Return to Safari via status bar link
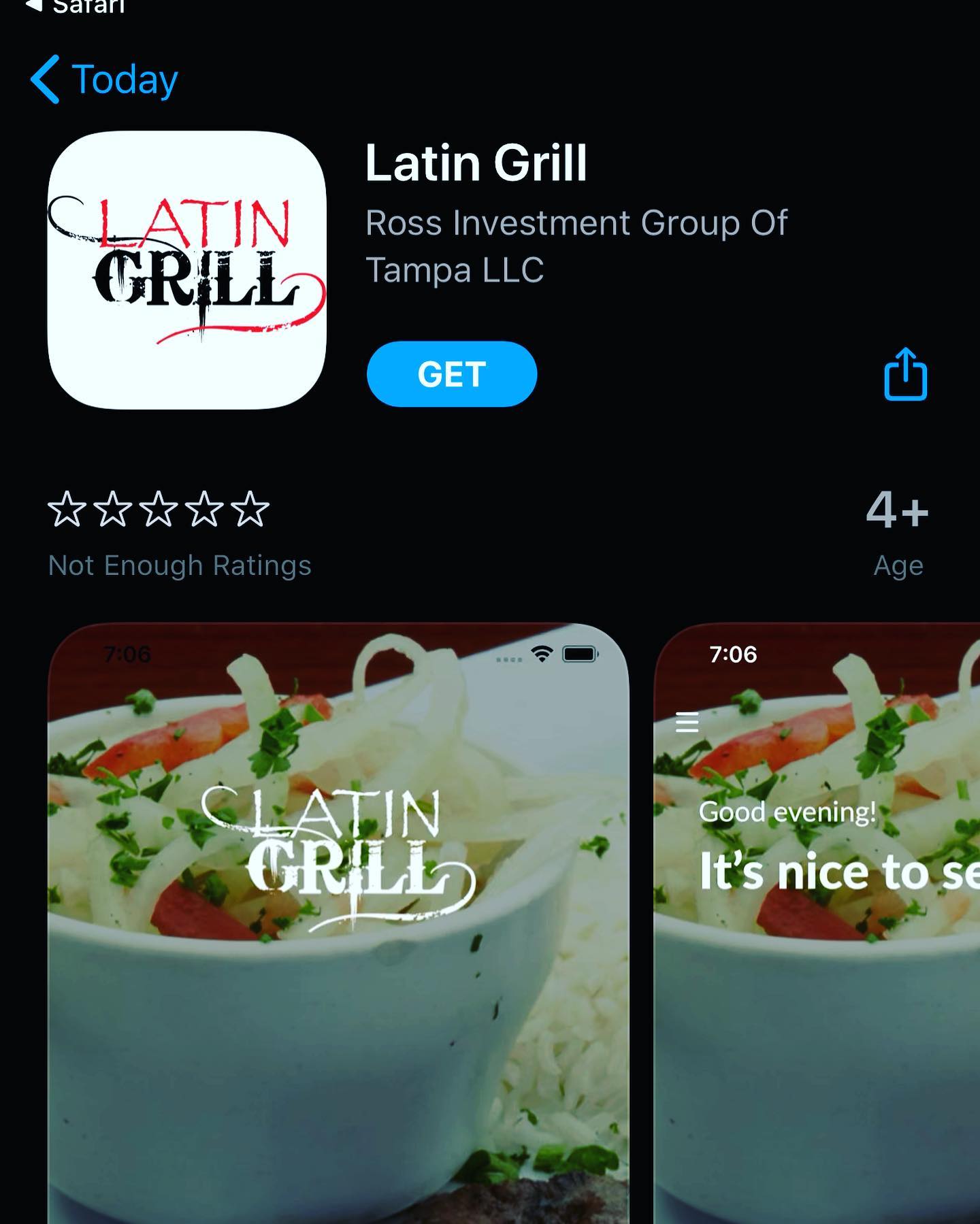980x1224 pixels. pos(75,7)
